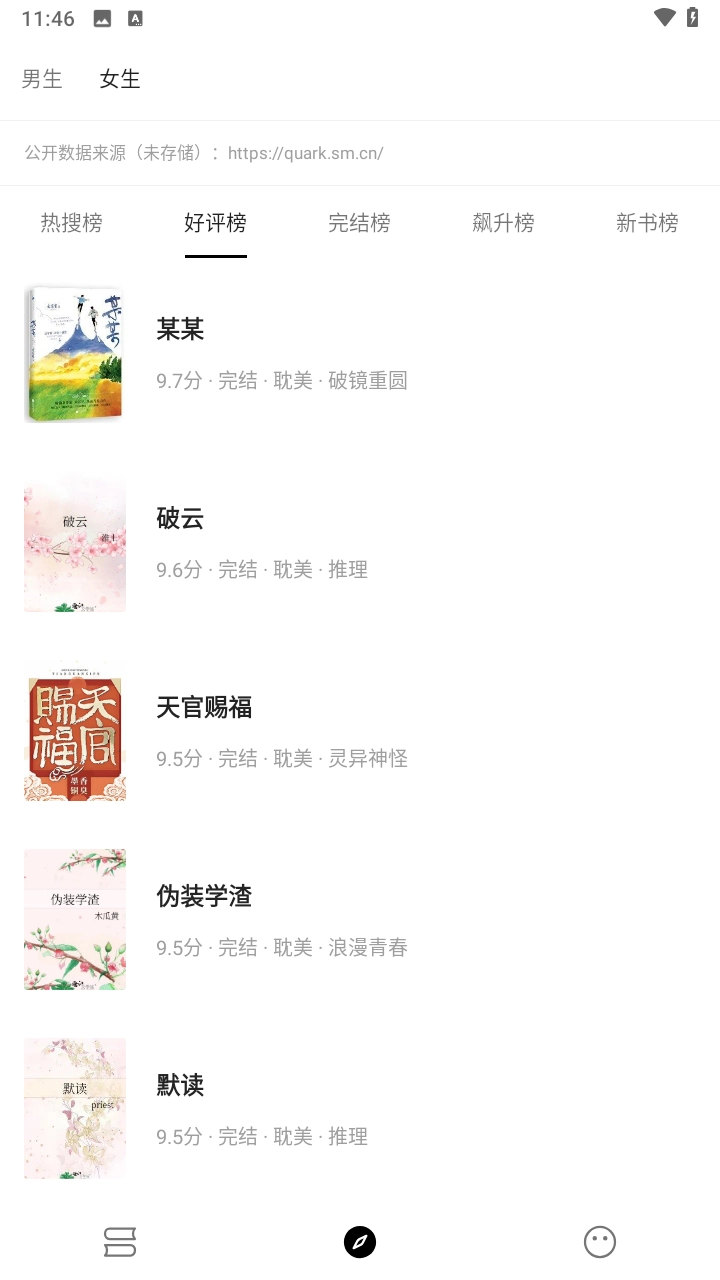Select the 新书榜 tab

pos(647,223)
